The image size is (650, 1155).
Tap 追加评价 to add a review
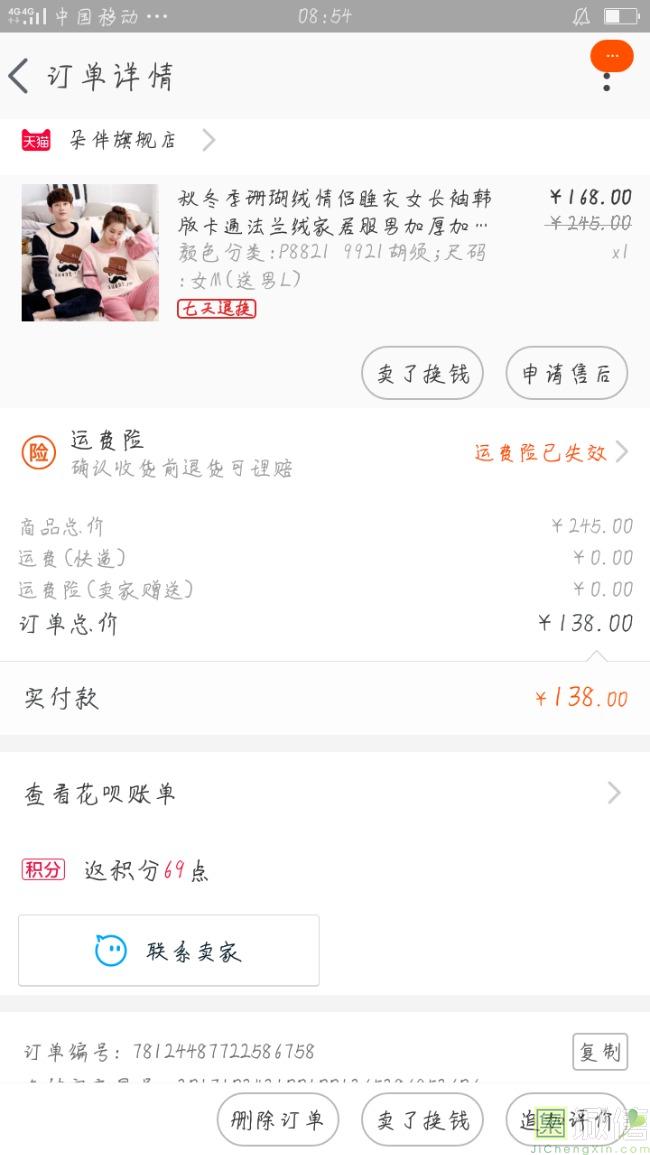click(566, 1120)
